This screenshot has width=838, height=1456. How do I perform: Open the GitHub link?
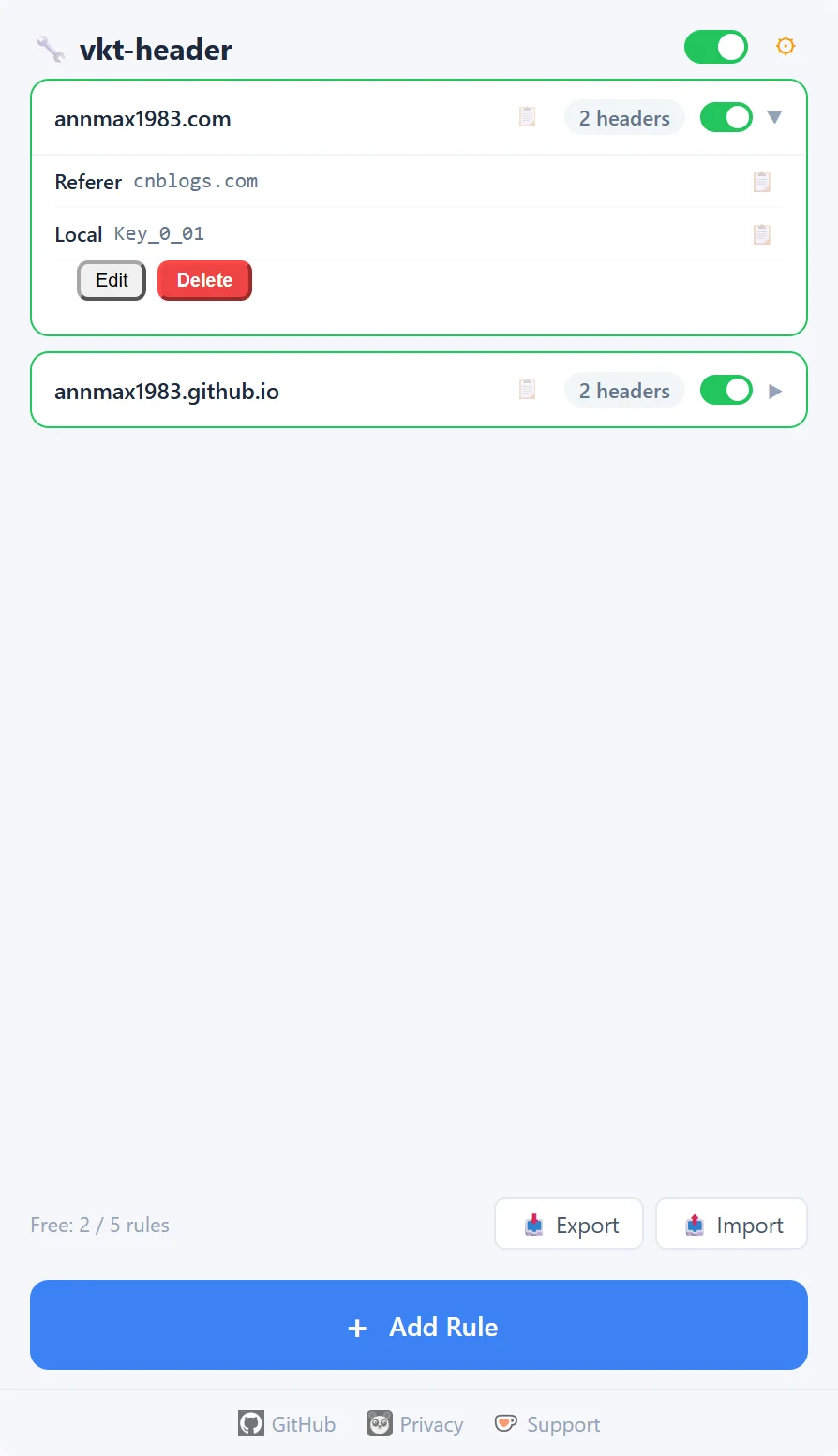(x=287, y=1424)
